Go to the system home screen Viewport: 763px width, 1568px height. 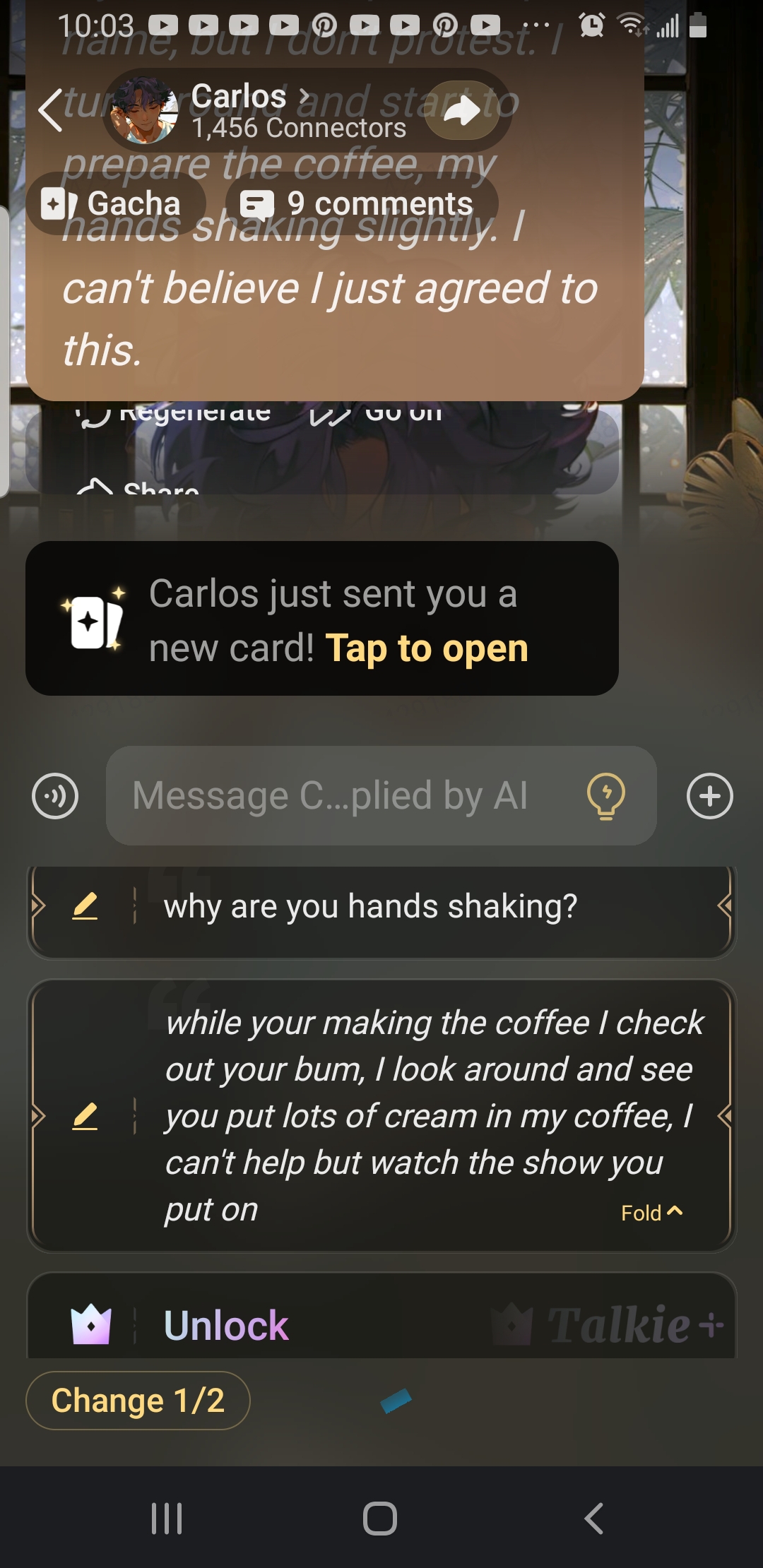click(x=380, y=1518)
